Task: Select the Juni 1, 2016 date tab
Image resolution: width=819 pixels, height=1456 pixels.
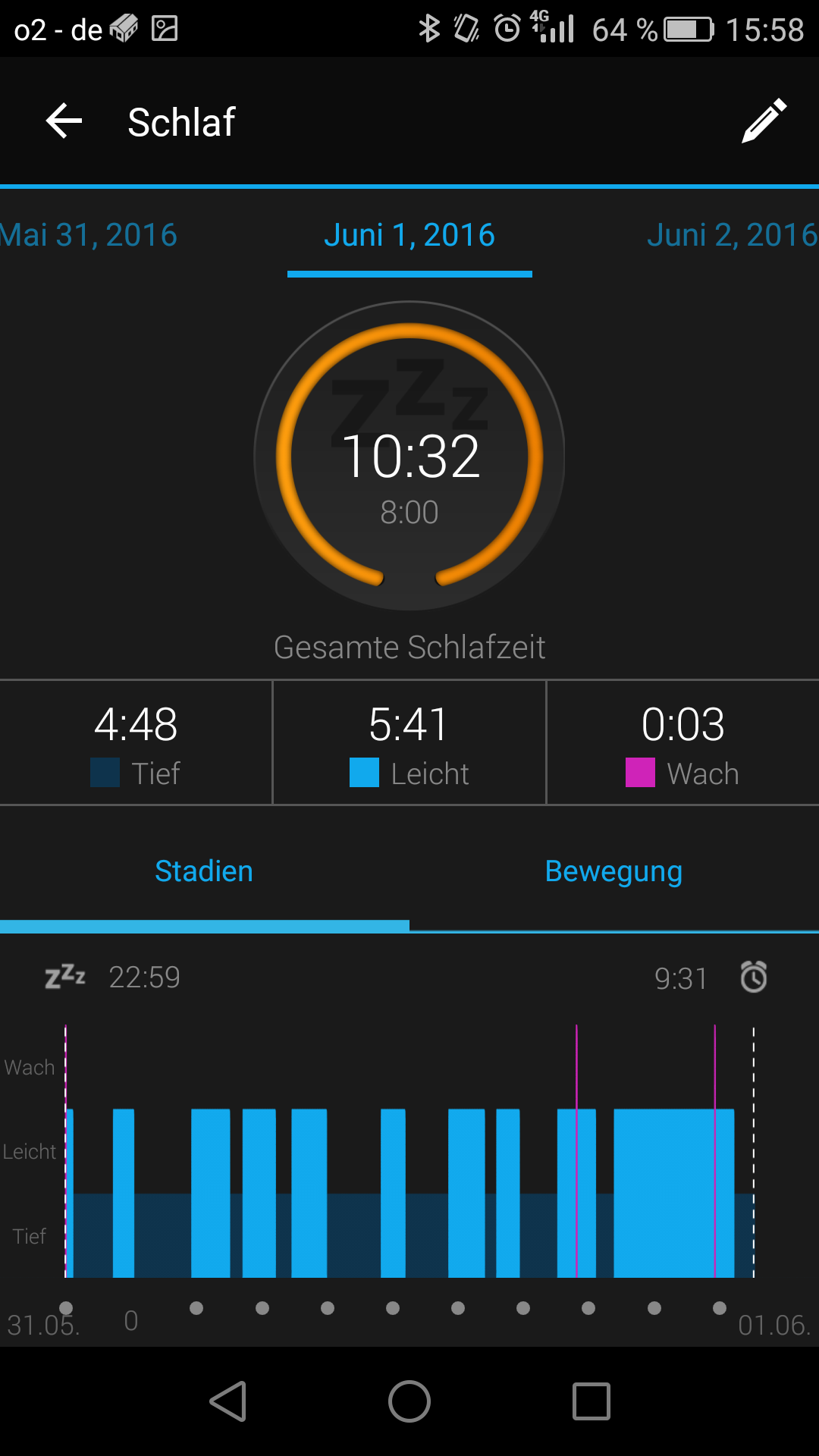Action: tap(409, 235)
